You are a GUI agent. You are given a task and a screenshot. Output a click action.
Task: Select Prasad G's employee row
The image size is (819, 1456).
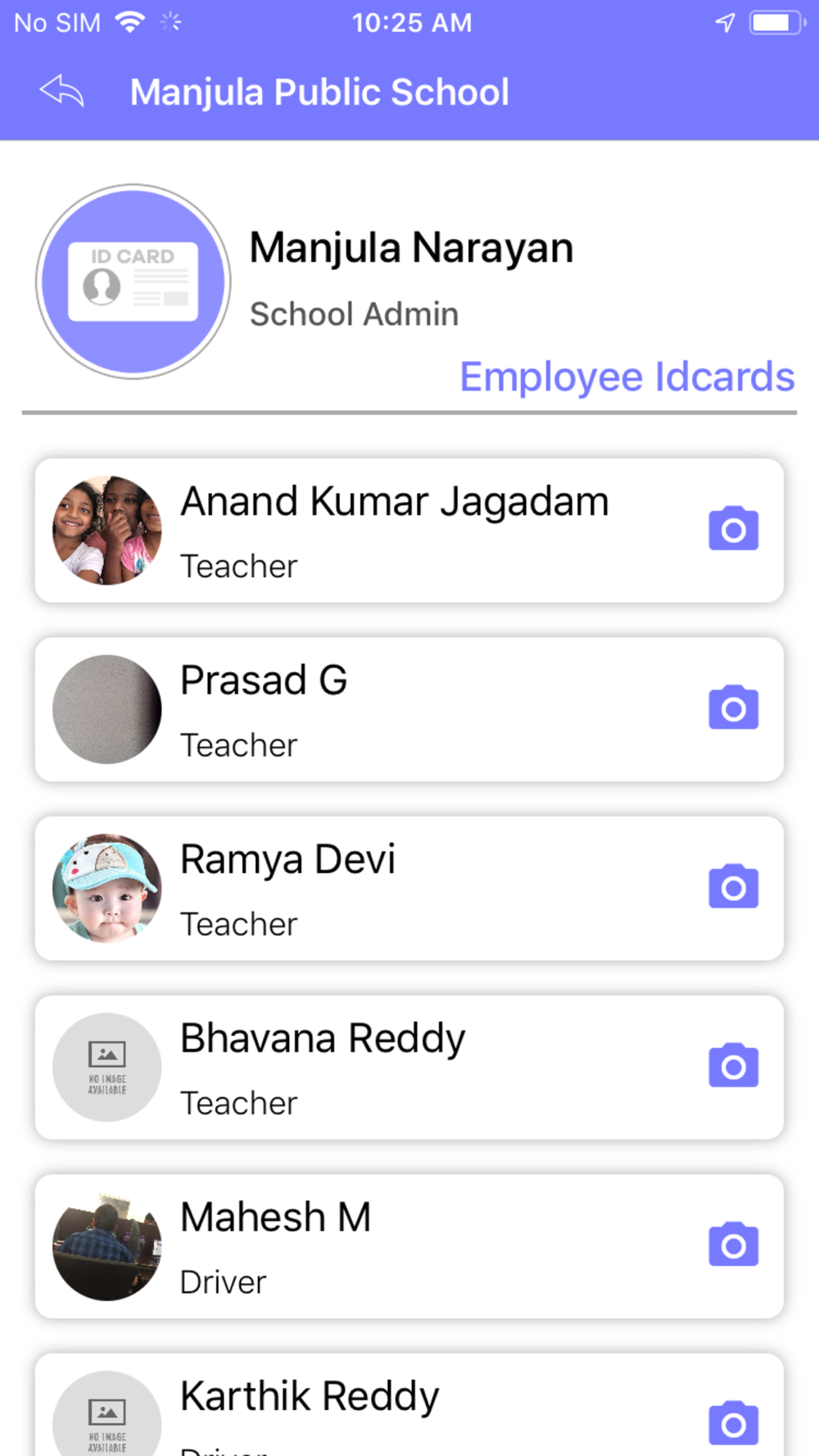coord(393,709)
